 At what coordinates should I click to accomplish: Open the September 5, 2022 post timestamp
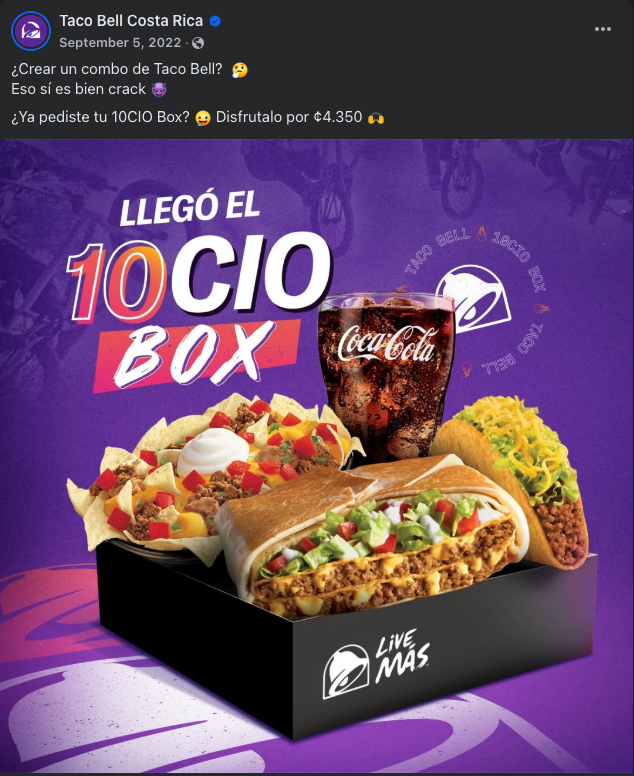(122, 43)
